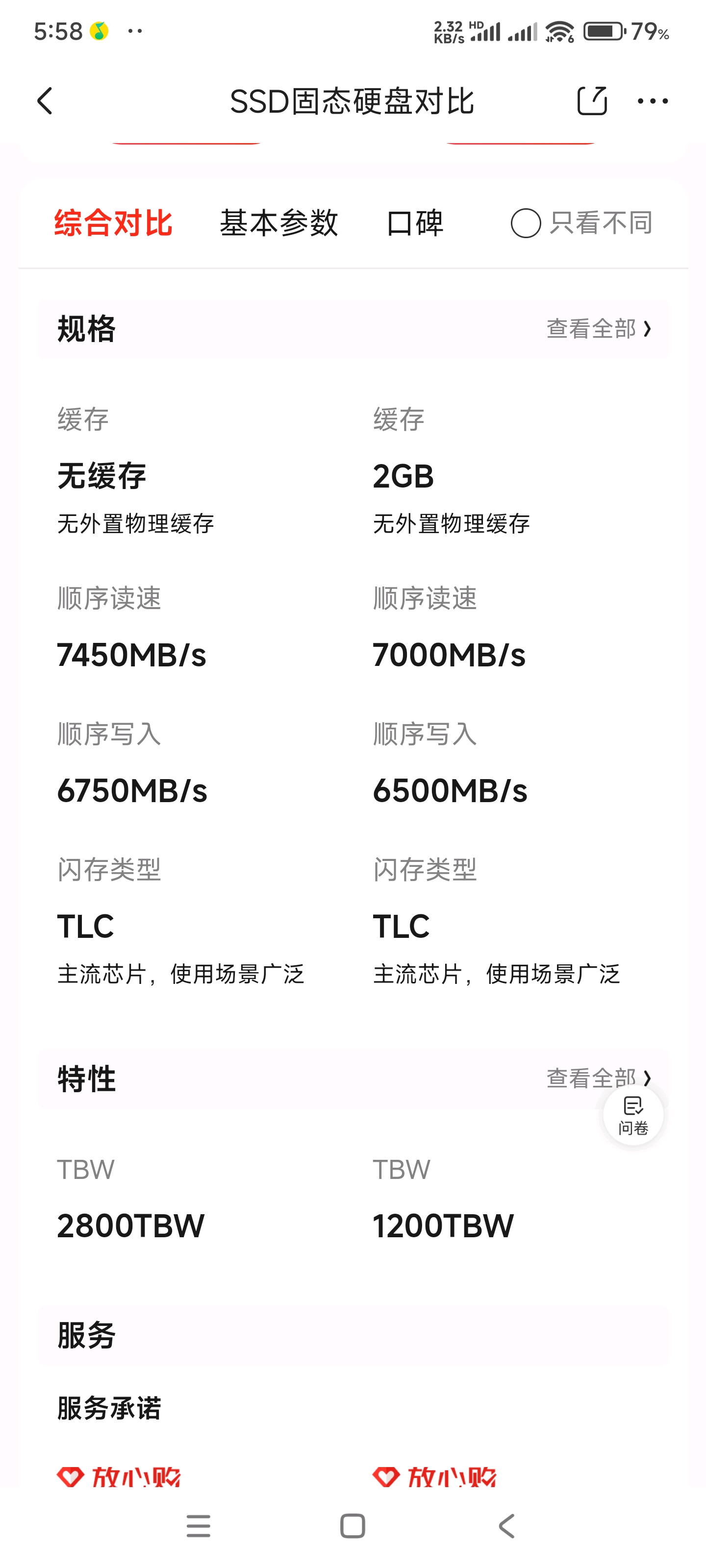
Task: Switch to the 综合对比 tab
Action: (x=113, y=223)
